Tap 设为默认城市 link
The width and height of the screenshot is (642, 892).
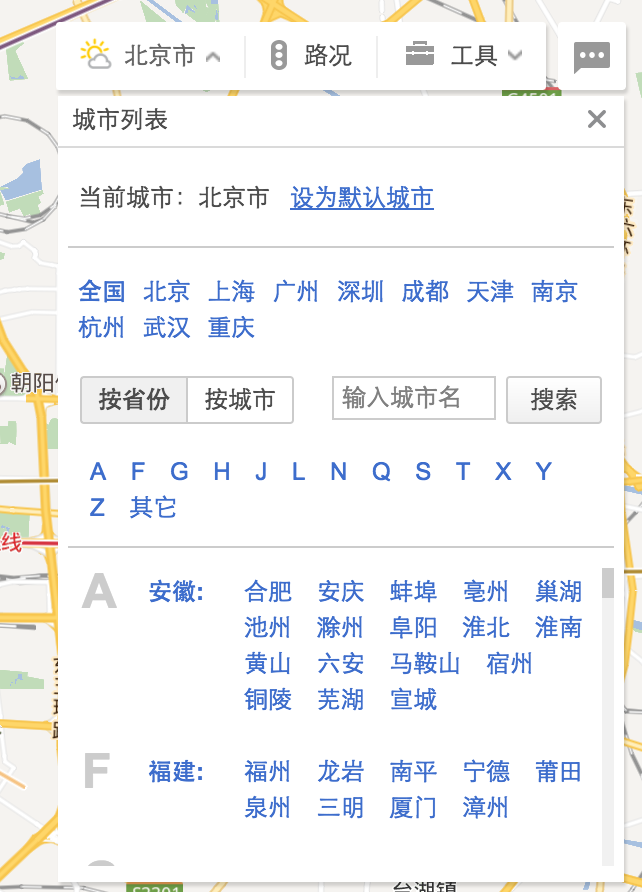tap(362, 198)
